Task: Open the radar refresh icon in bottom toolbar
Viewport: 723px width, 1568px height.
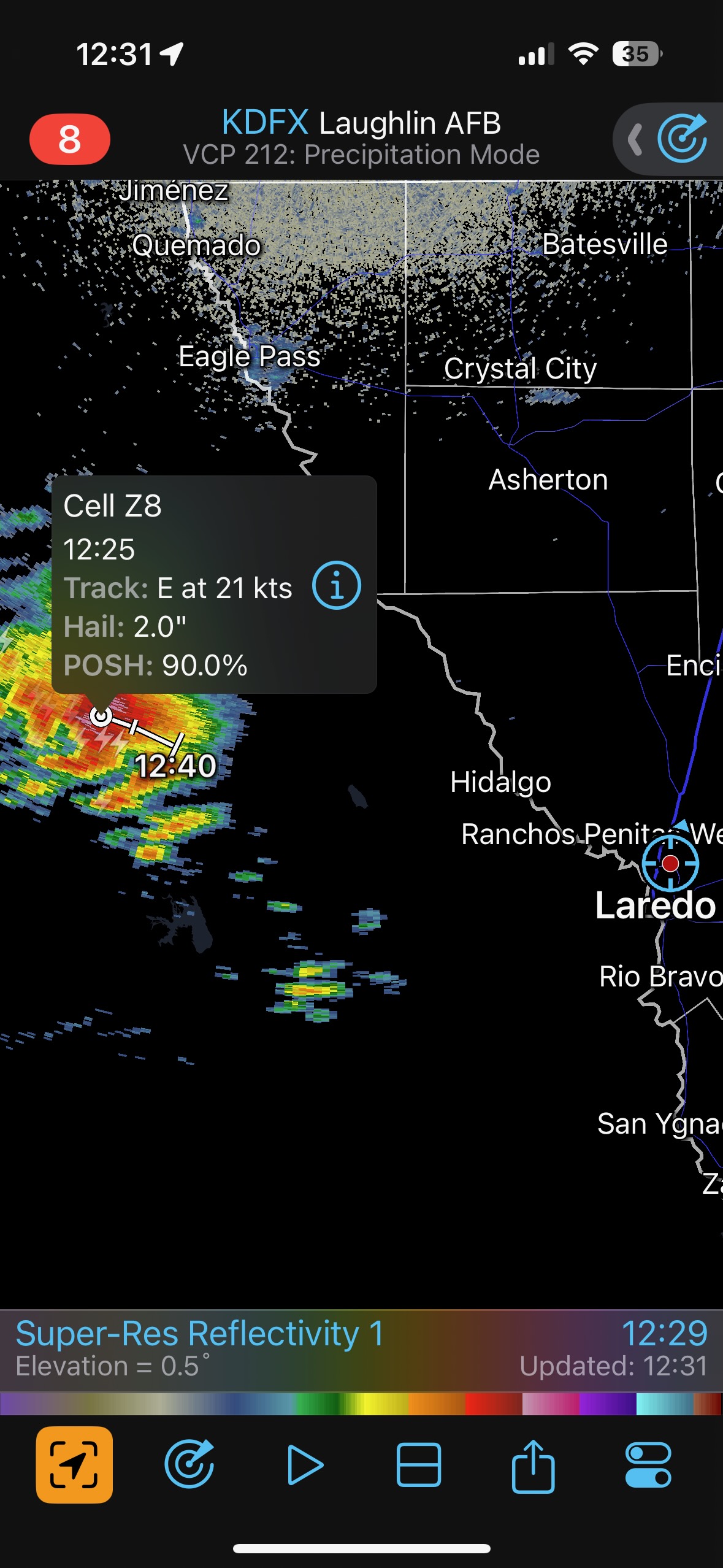Action: (x=189, y=1464)
